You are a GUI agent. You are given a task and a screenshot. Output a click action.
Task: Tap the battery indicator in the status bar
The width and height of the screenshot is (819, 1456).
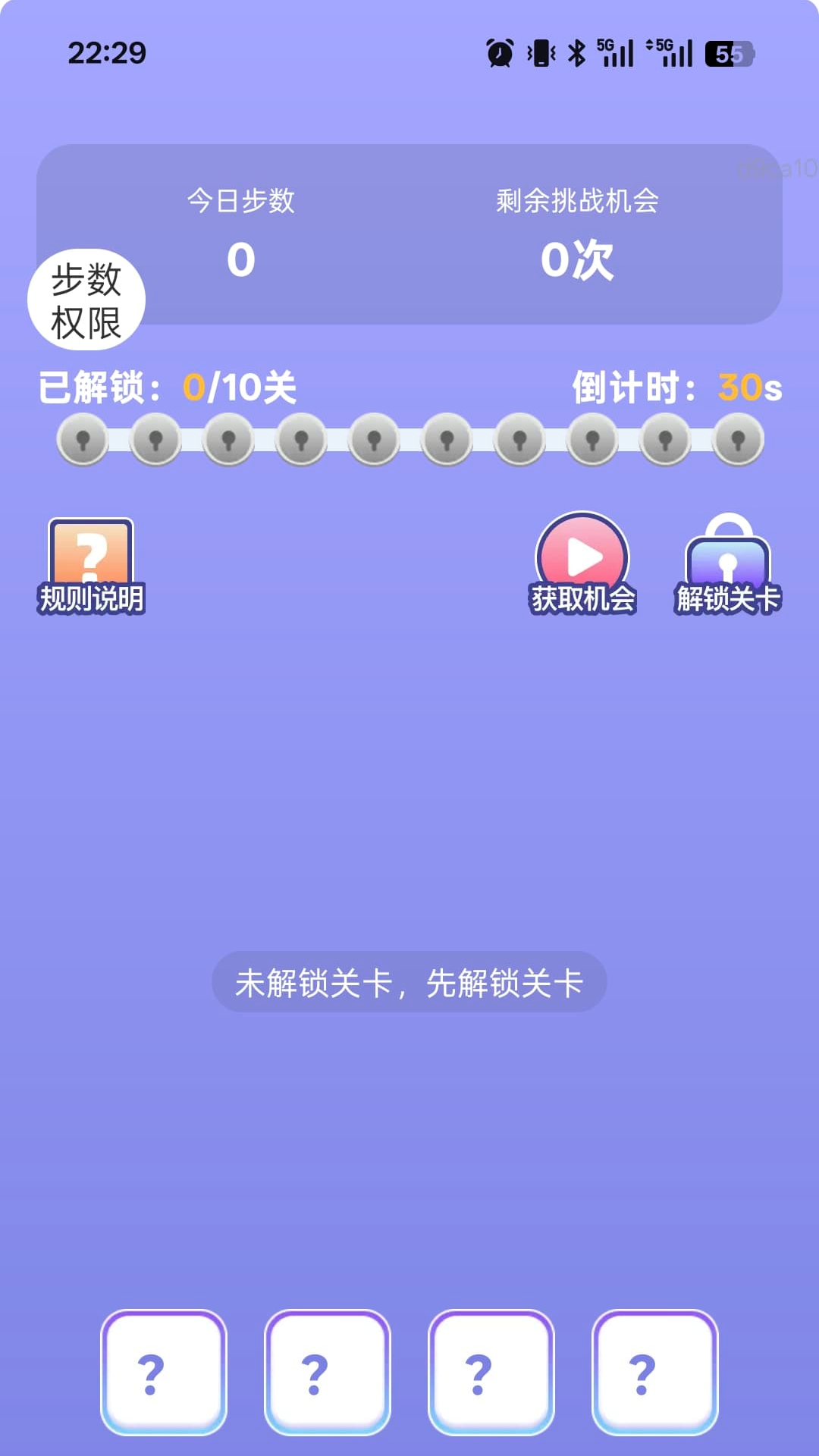(729, 53)
